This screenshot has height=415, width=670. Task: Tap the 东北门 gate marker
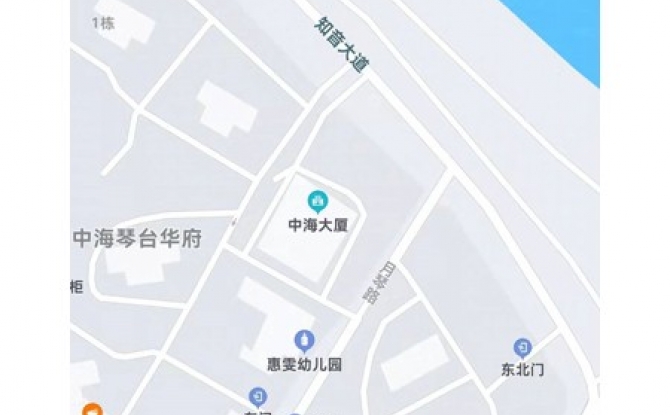[x=522, y=347]
